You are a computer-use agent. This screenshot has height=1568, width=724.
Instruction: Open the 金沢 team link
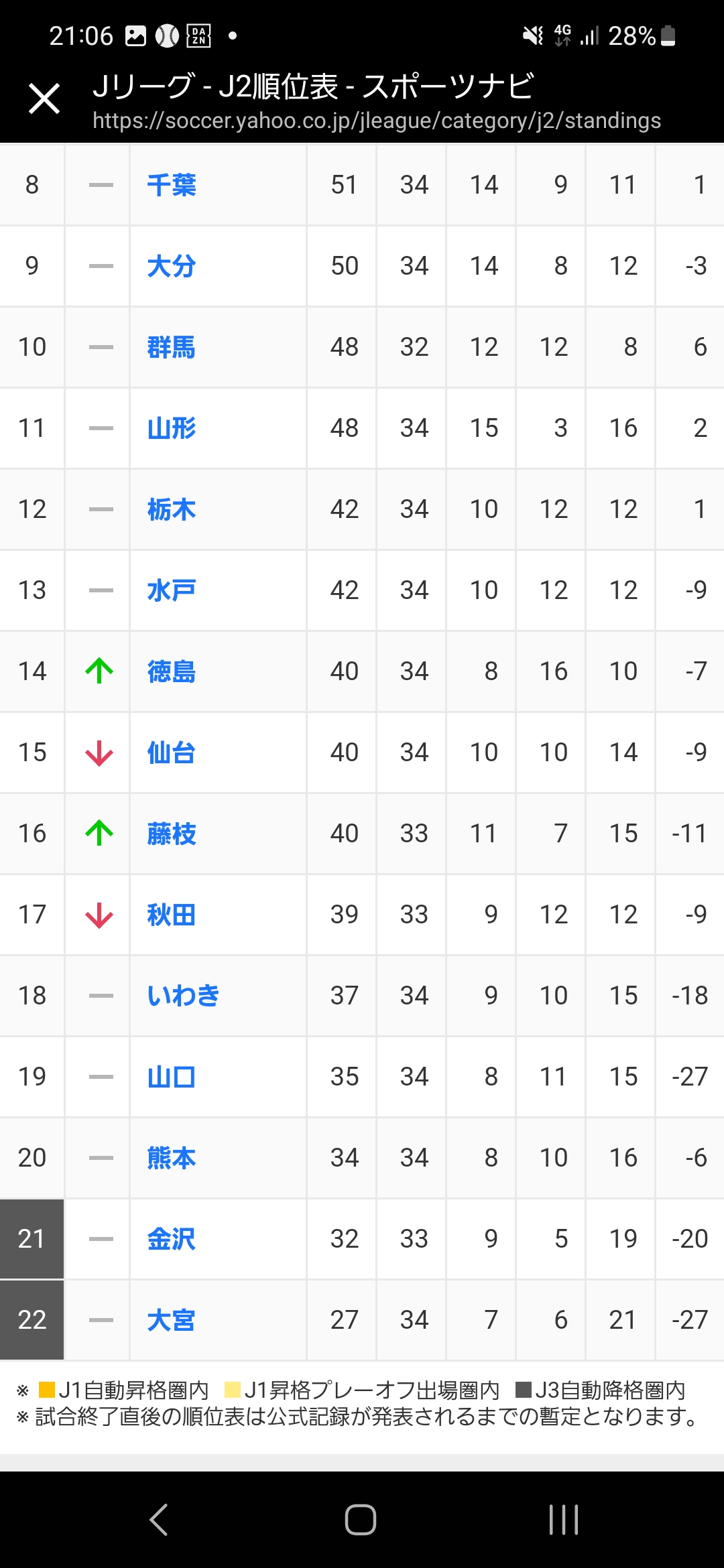point(172,1239)
